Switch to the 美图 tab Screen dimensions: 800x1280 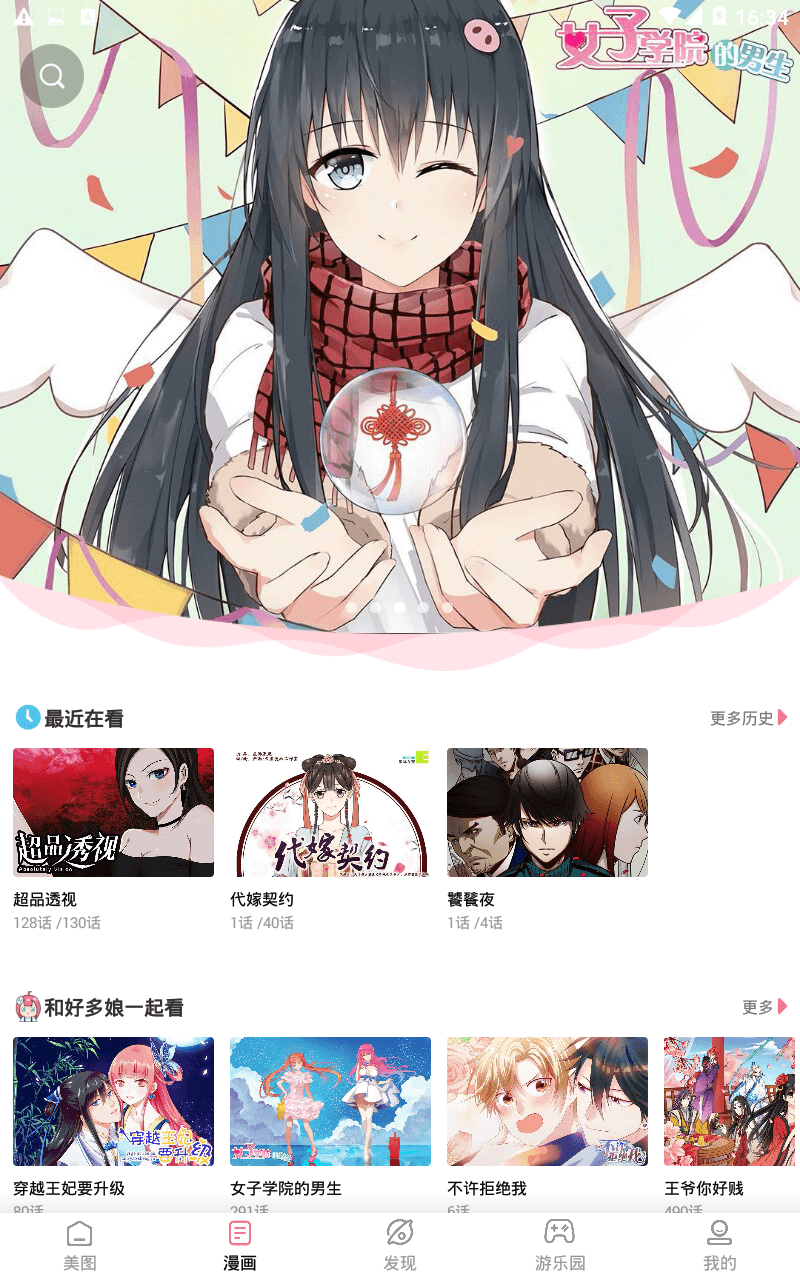point(80,1246)
